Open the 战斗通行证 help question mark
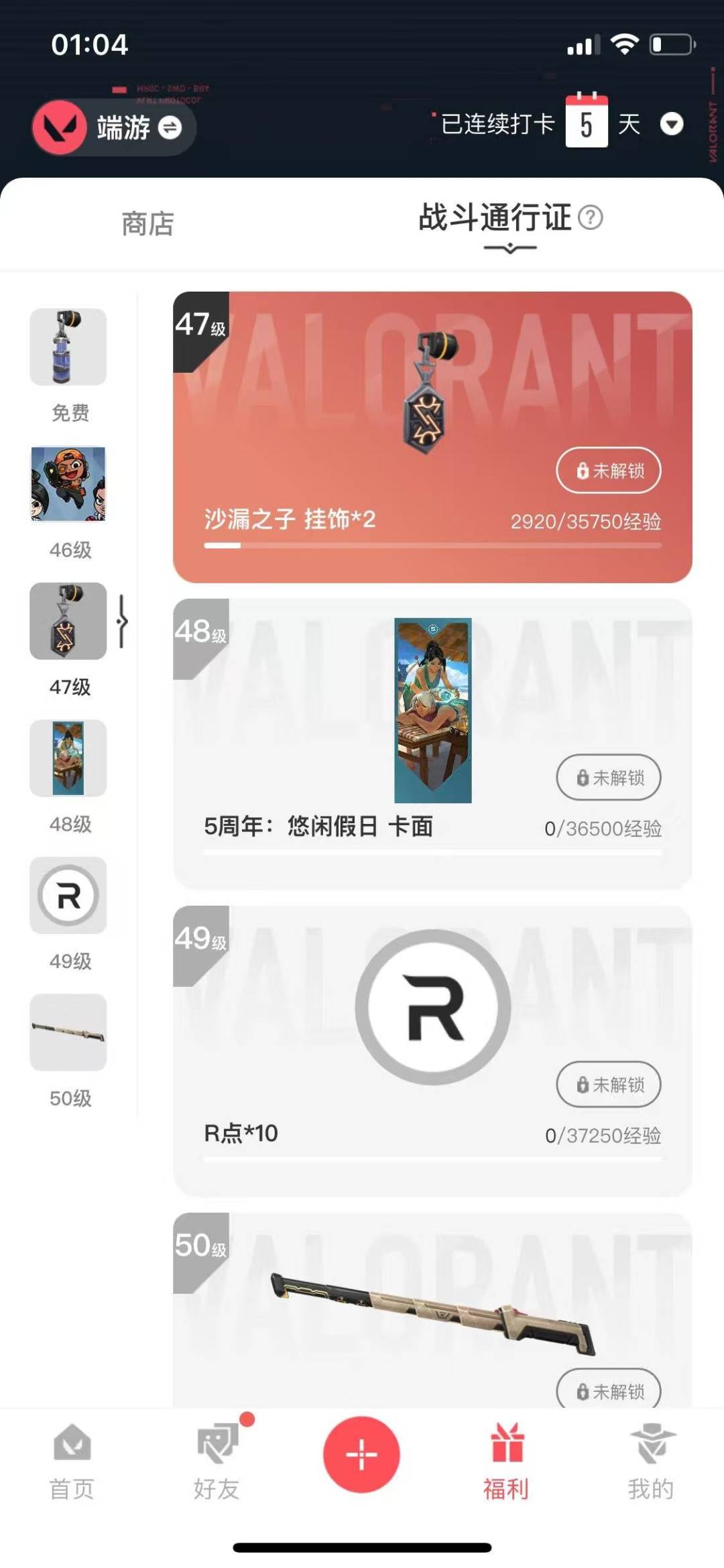 tap(591, 218)
